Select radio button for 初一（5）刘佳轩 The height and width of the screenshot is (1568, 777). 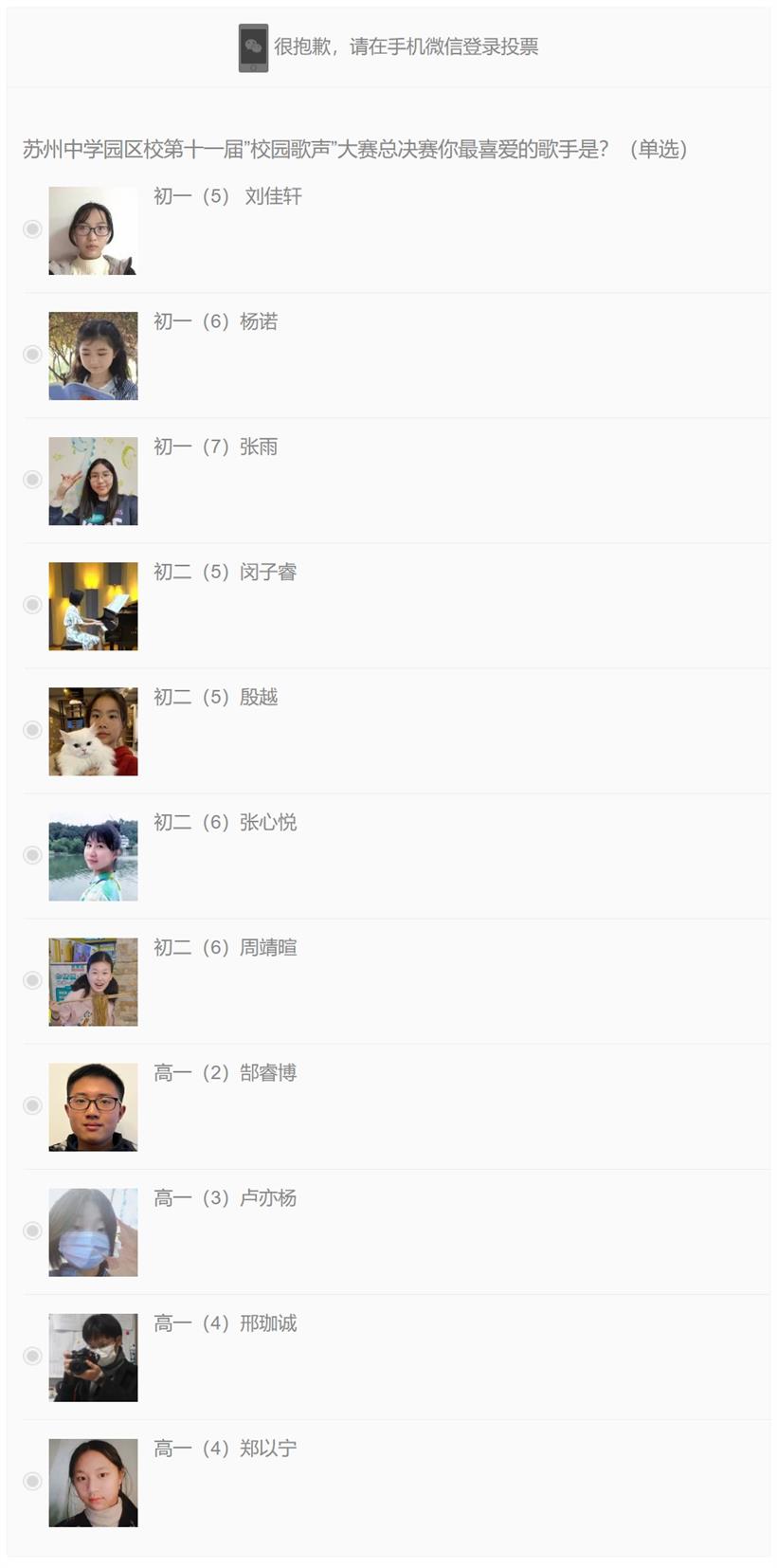click(32, 229)
